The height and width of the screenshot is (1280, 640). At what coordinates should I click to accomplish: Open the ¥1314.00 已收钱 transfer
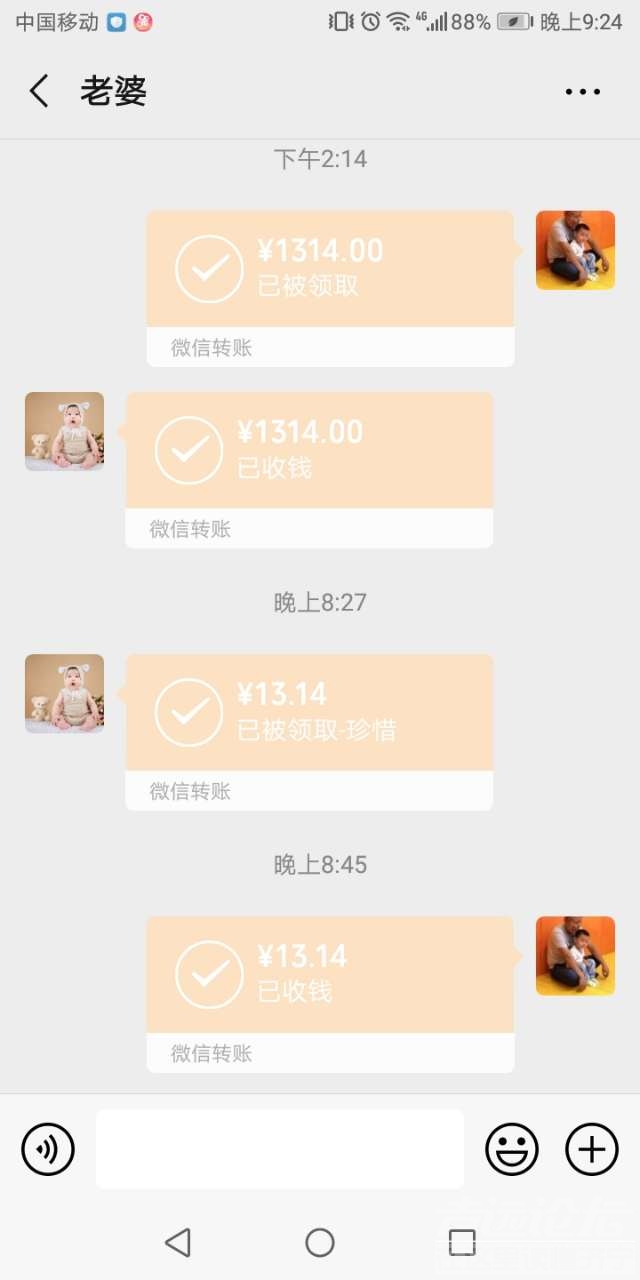click(x=309, y=450)
